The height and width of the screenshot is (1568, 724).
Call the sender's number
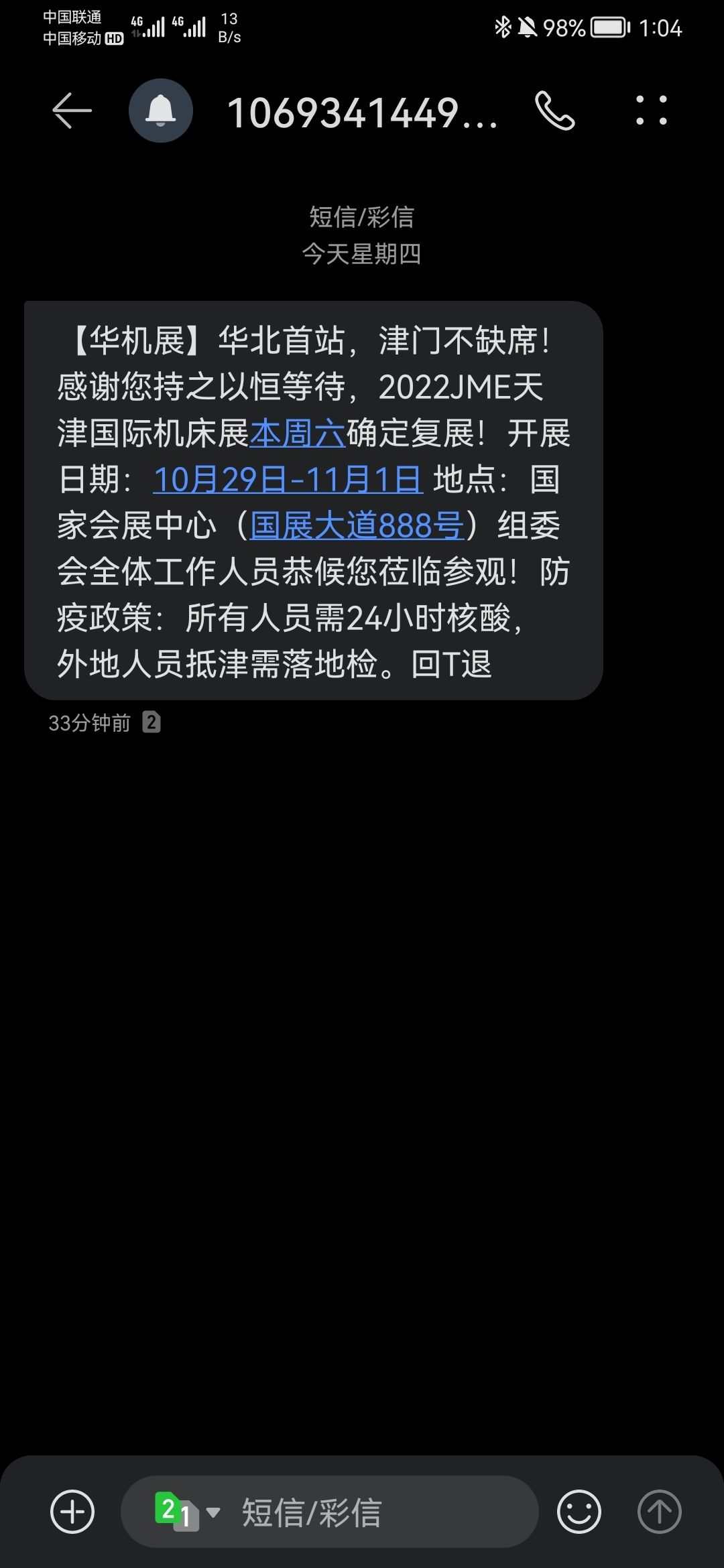click(x=554, y=111)
